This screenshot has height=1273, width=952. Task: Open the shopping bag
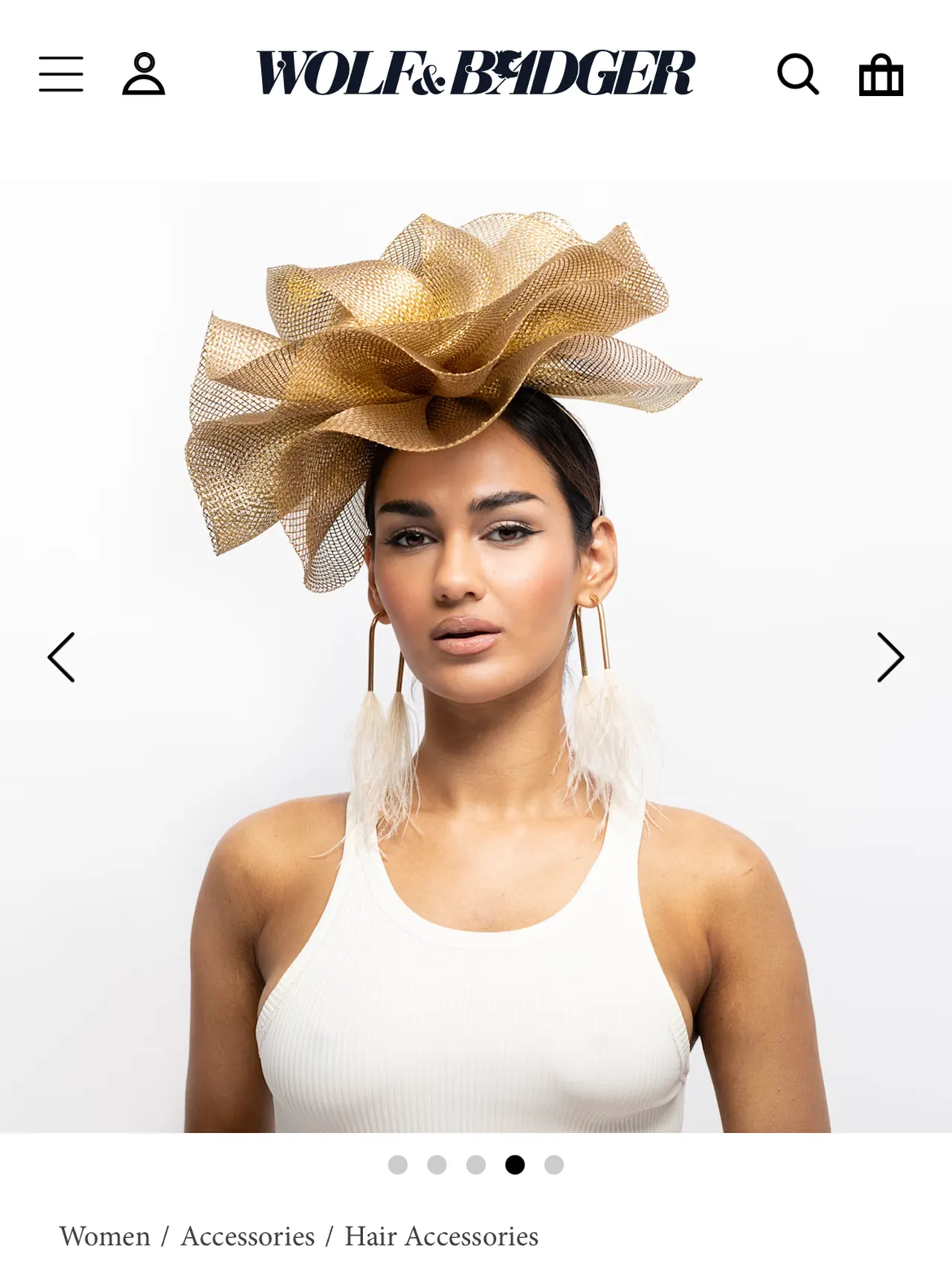881,75
